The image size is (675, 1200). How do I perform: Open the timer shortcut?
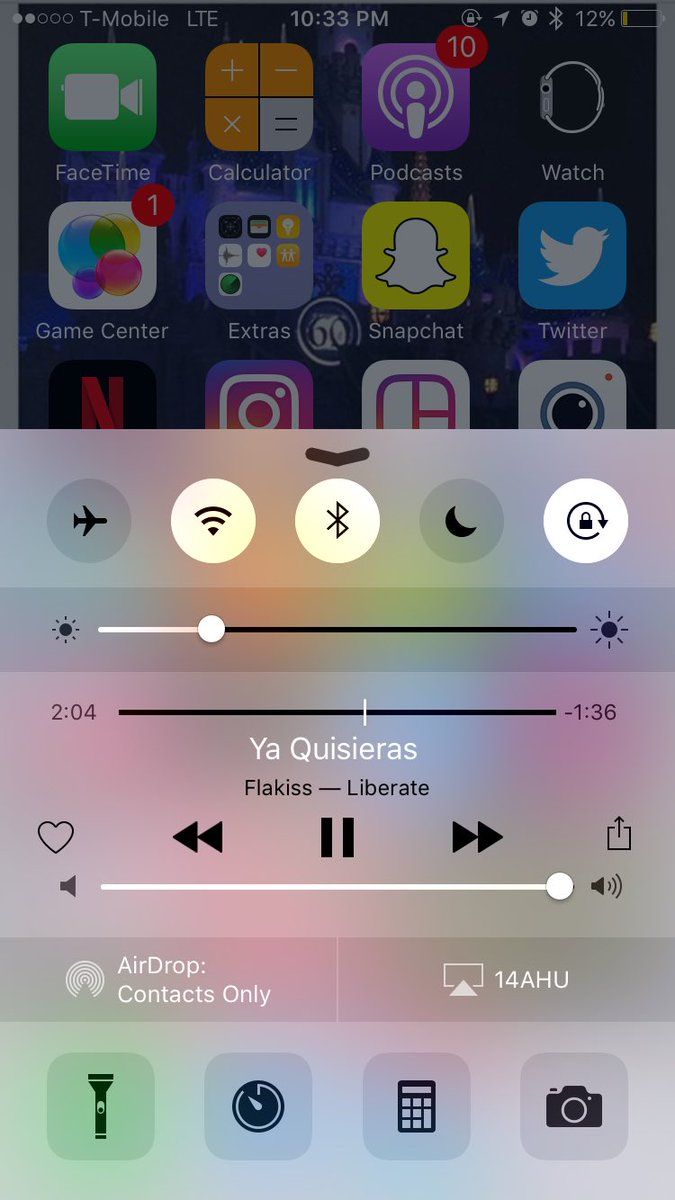258,1106
